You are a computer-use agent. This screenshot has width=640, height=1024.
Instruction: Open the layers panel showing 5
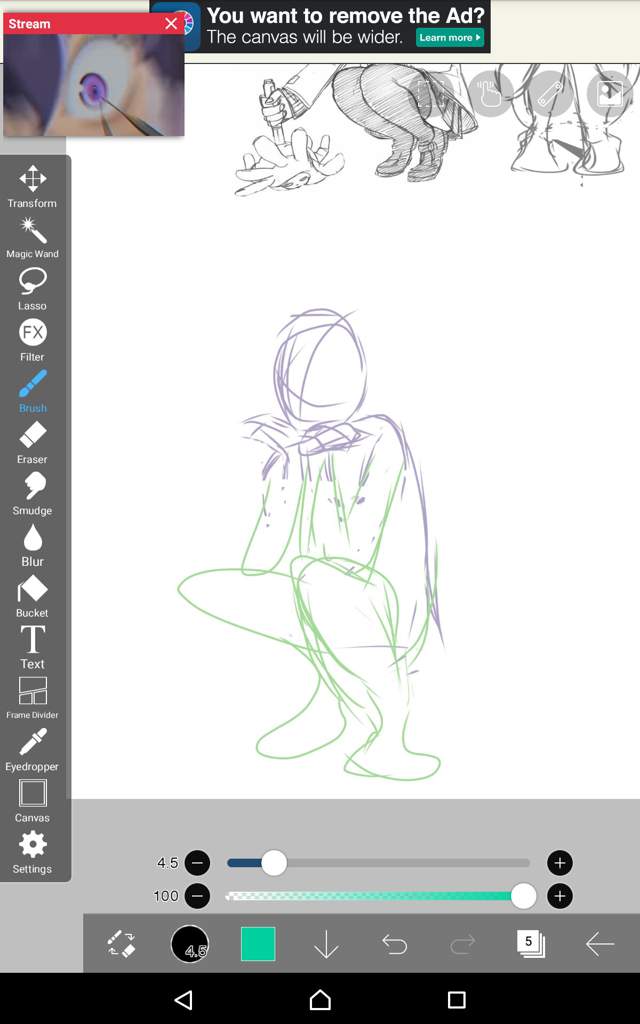530,943
